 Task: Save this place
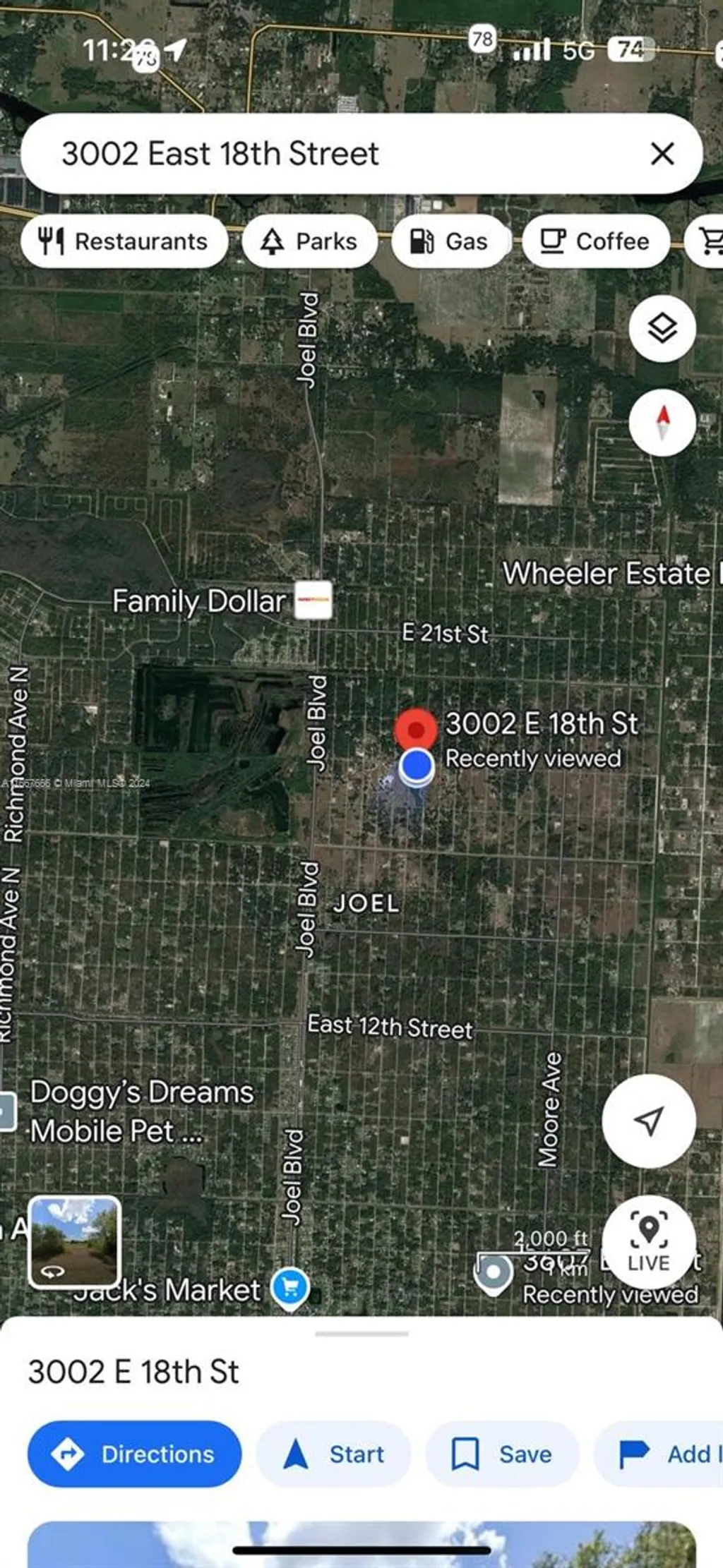click(x=502, y=1454)
